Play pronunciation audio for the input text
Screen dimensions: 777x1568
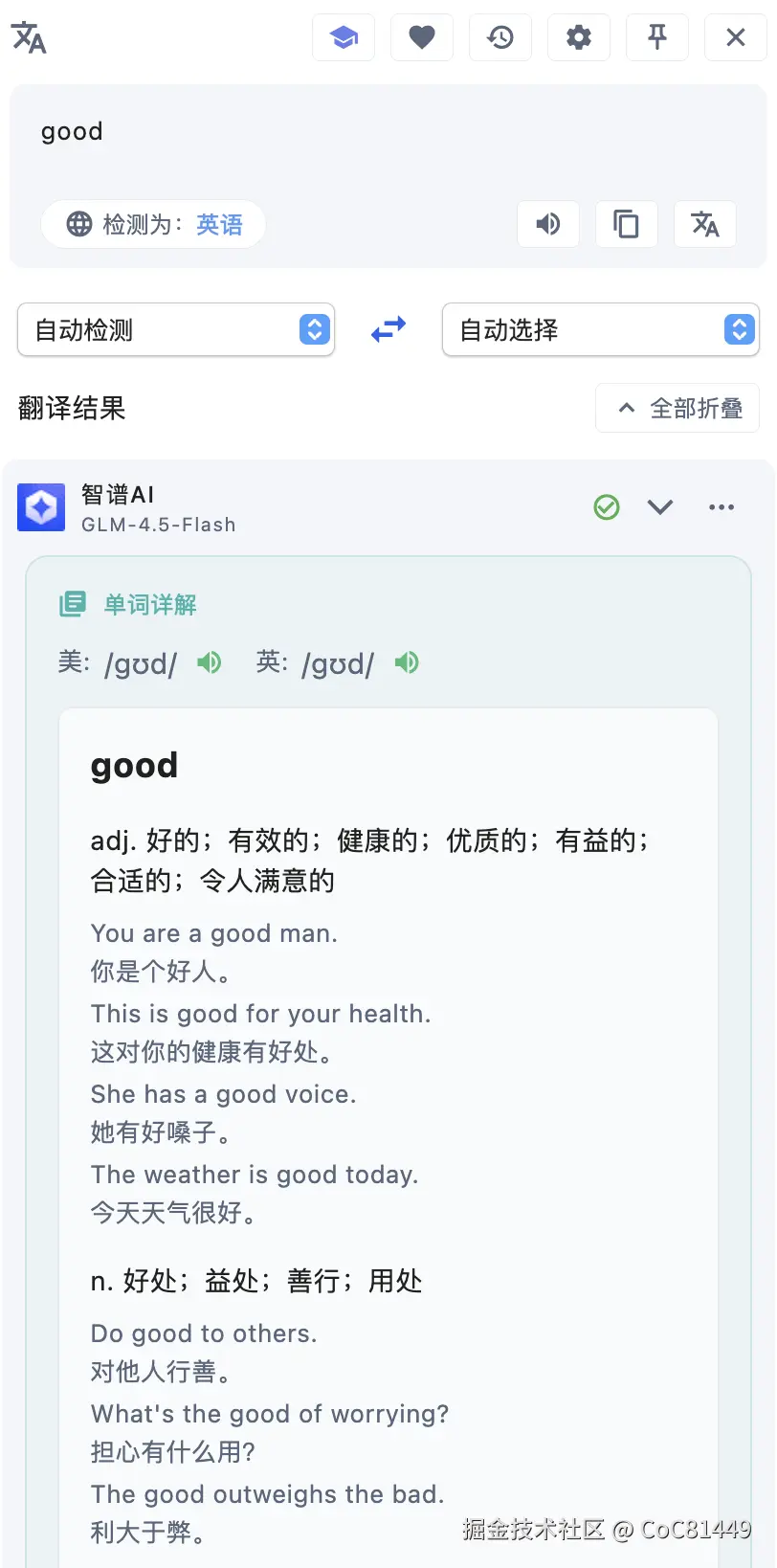(x=547, y=224)
